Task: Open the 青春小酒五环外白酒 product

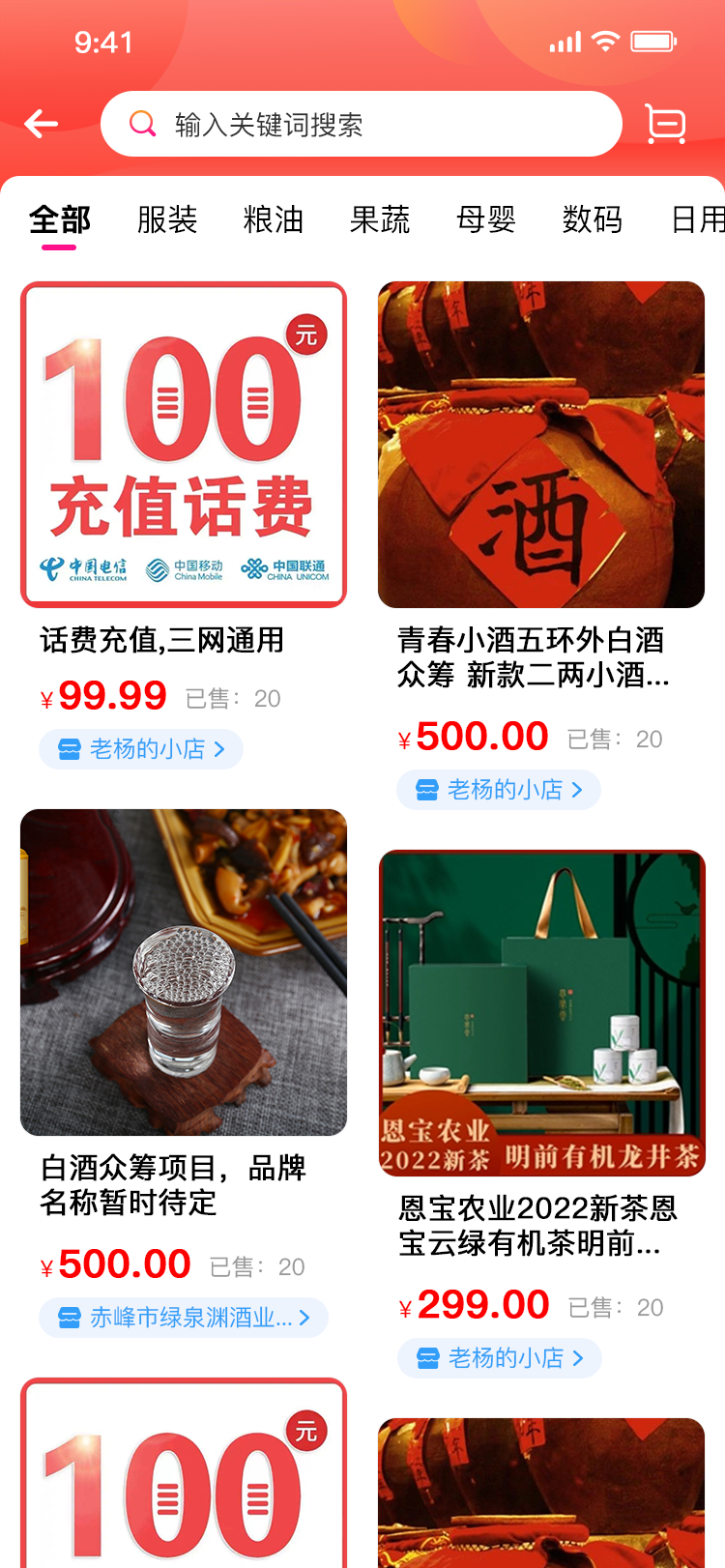Action: pos(541,445)
